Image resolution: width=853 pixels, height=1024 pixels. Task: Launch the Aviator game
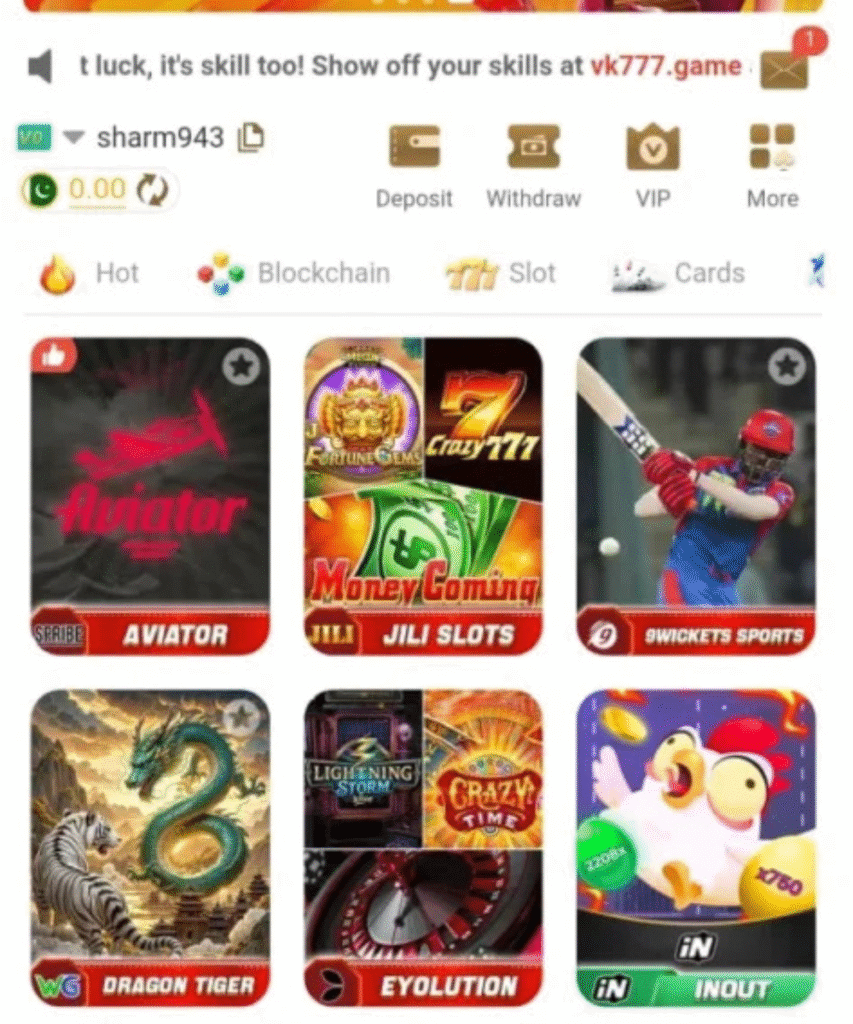click(x=150, y=495)
